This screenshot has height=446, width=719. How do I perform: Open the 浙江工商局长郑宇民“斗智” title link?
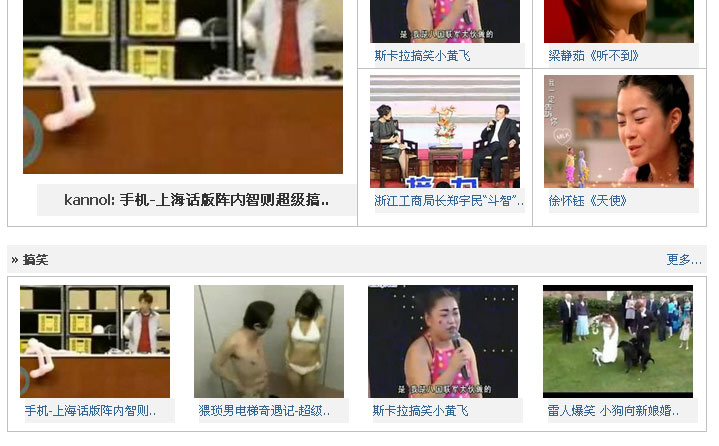pos(449,201)
